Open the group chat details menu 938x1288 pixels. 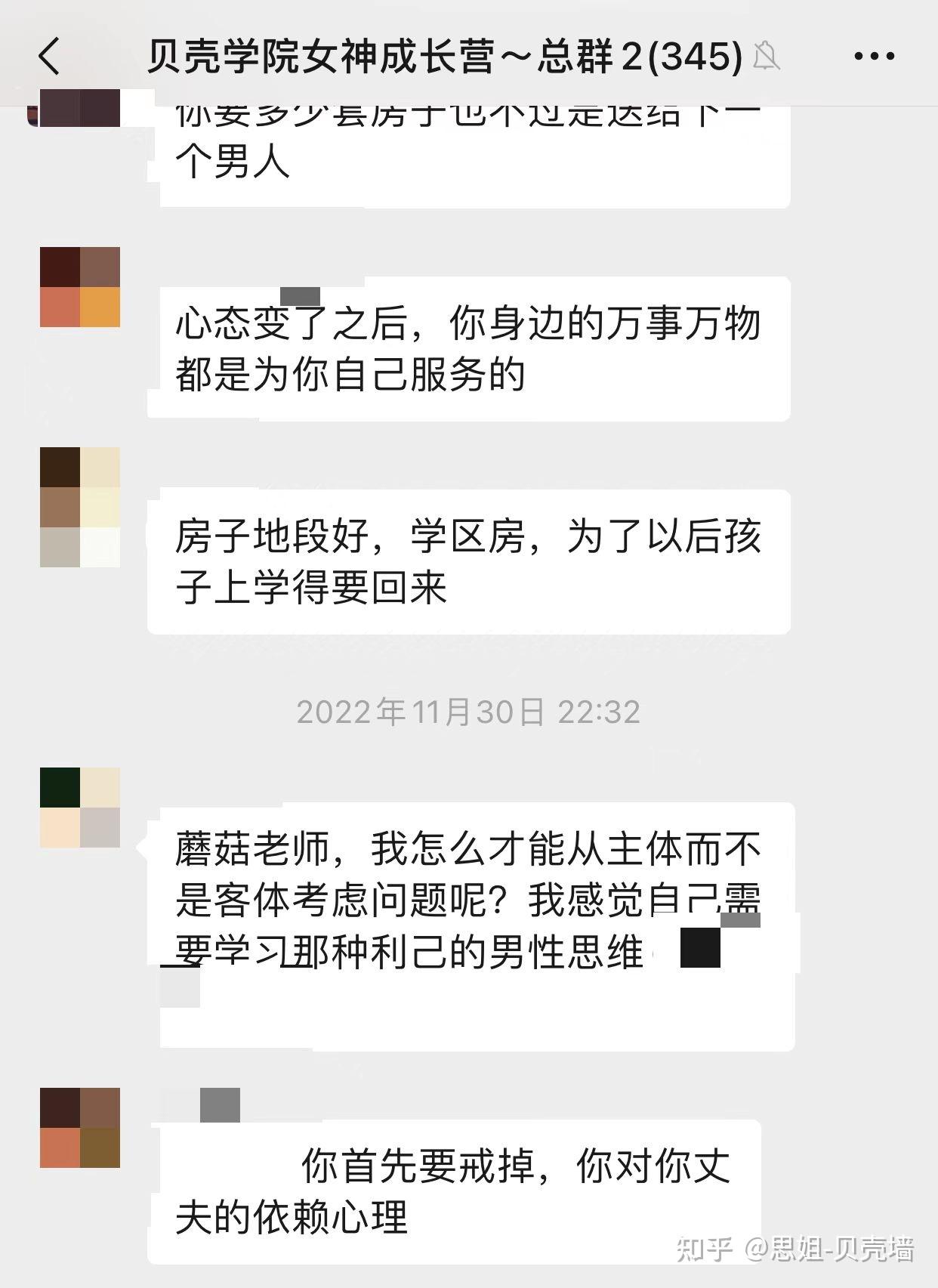tap(874, 57)
